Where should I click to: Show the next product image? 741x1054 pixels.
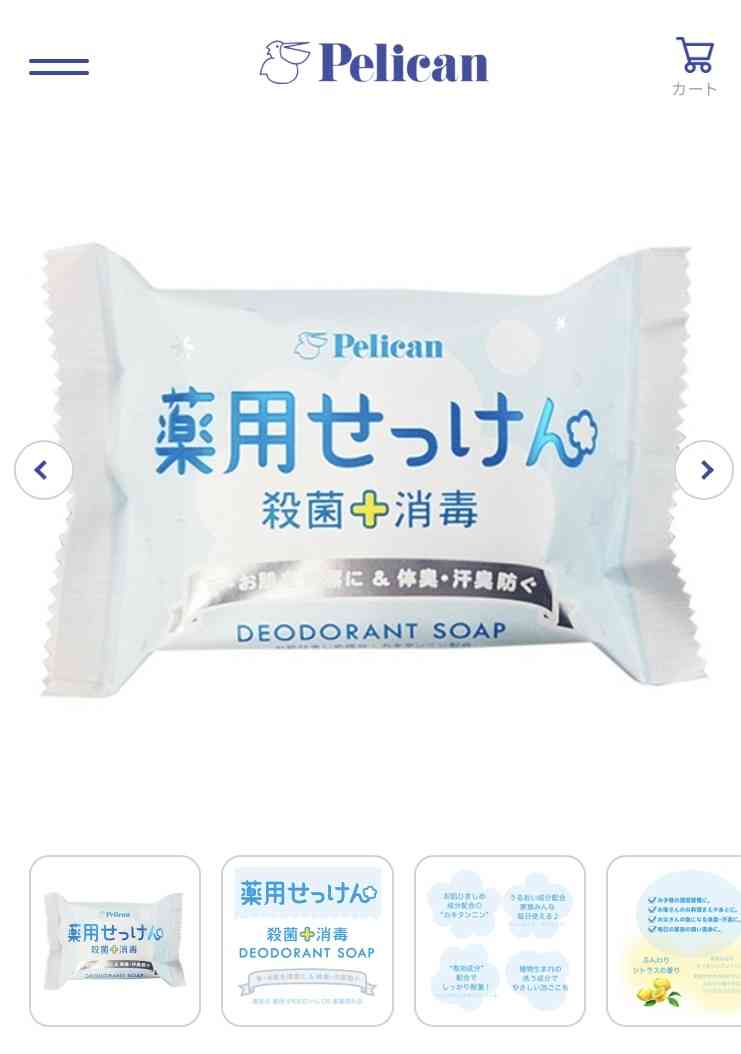[x=704, y=470]
